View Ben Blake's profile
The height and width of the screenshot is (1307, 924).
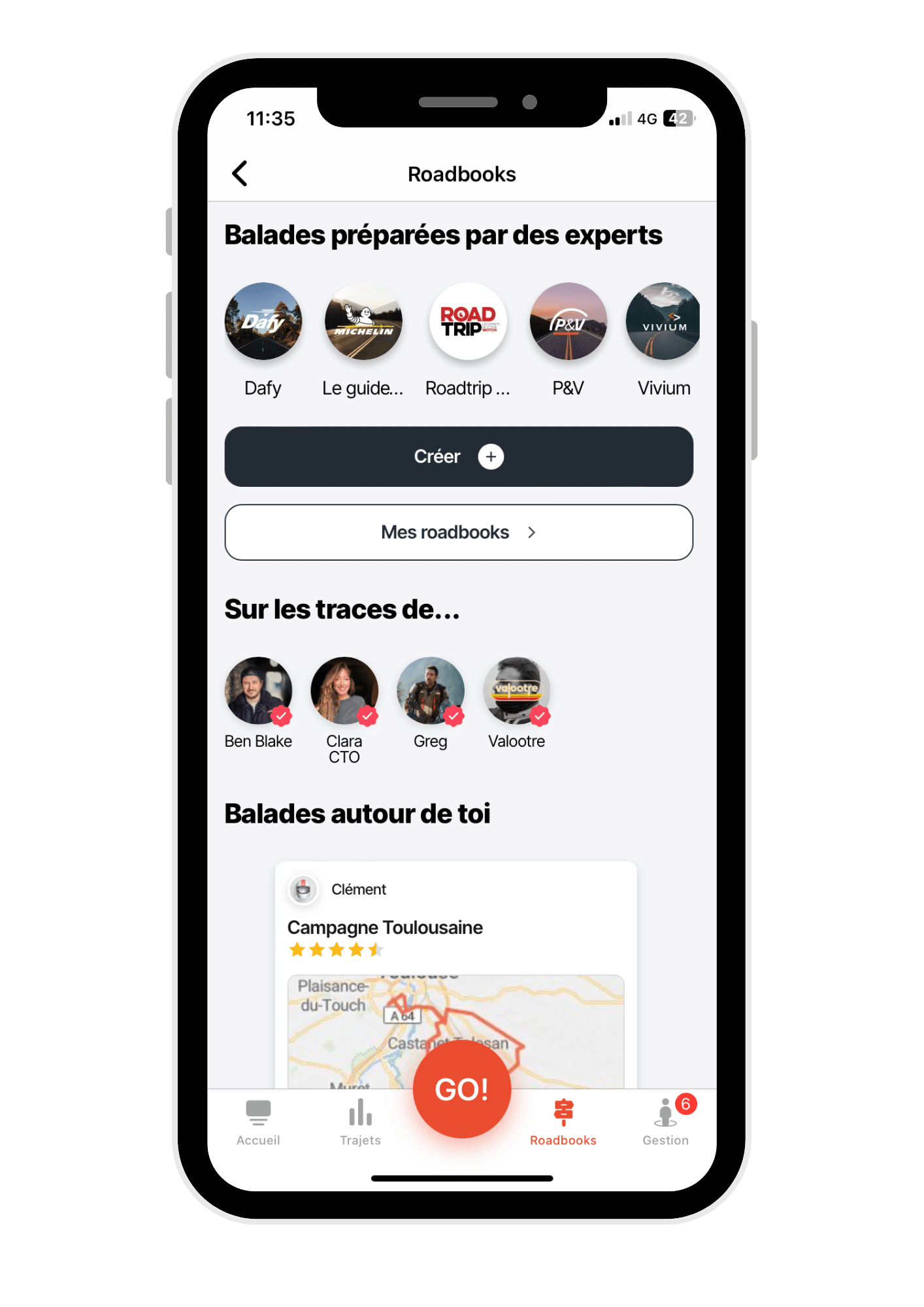[258, 691]
